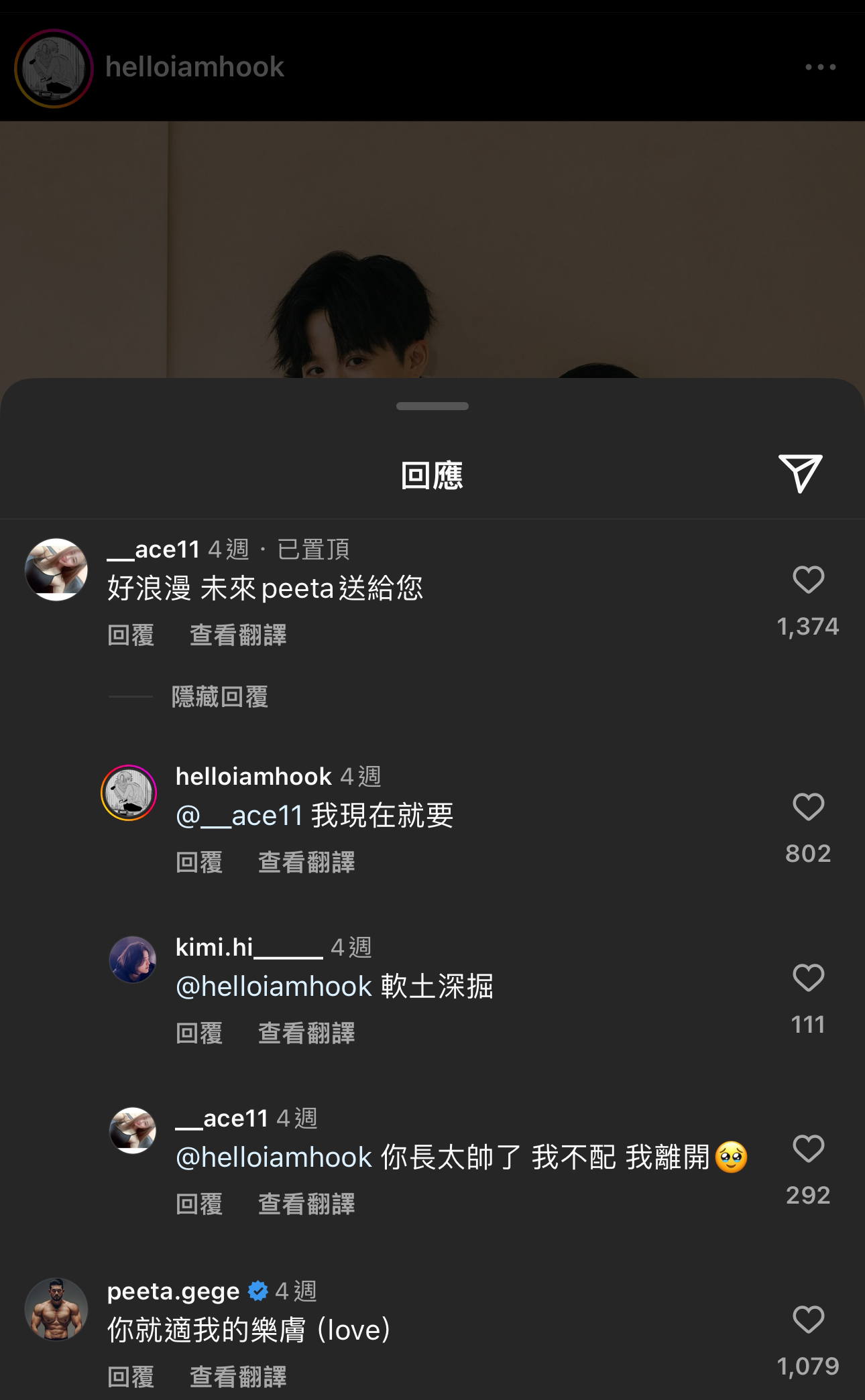The image size is (865, 1400).
Task: See translation of kimi.hi's 軟土深掘 reply
Action: [306, 1033]
